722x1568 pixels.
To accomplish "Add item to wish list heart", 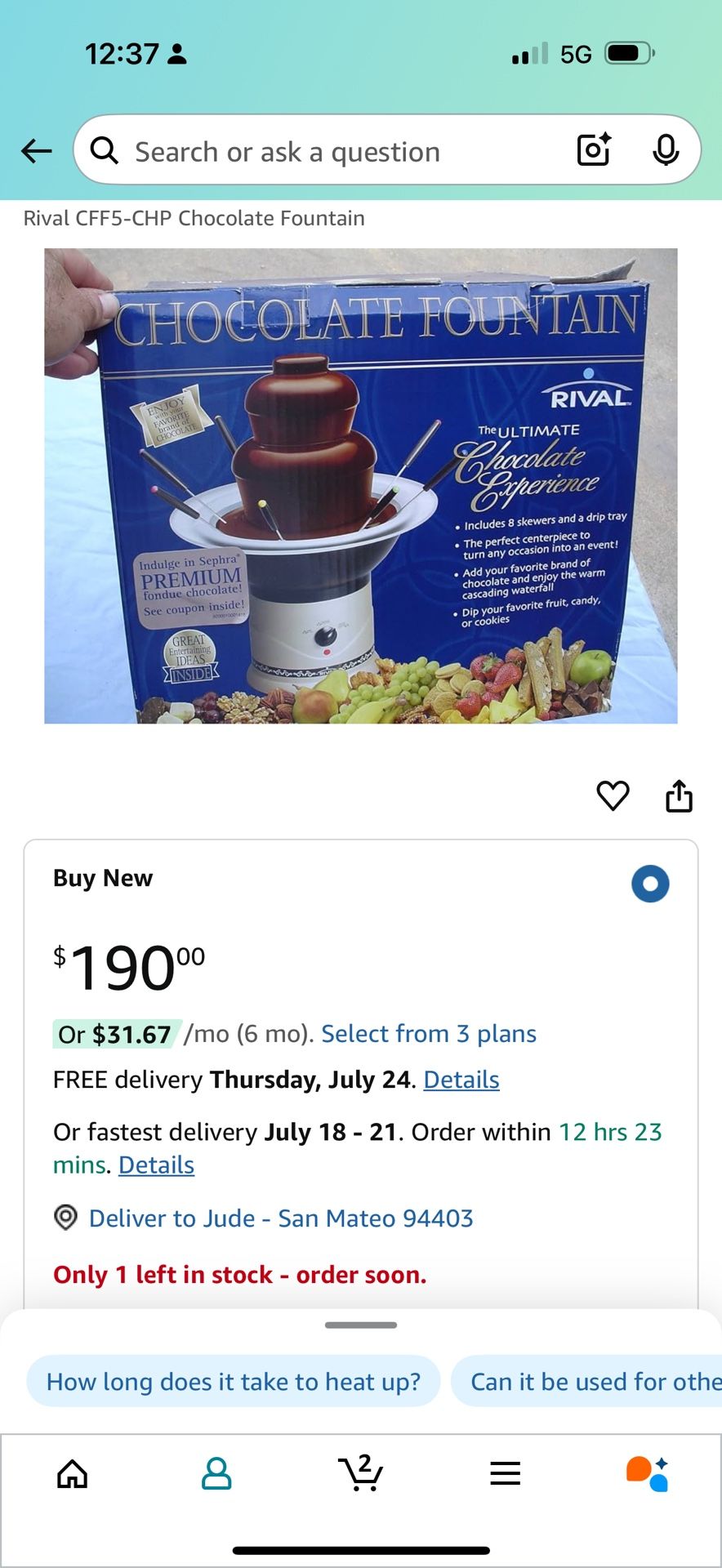I will pos(613,795).
